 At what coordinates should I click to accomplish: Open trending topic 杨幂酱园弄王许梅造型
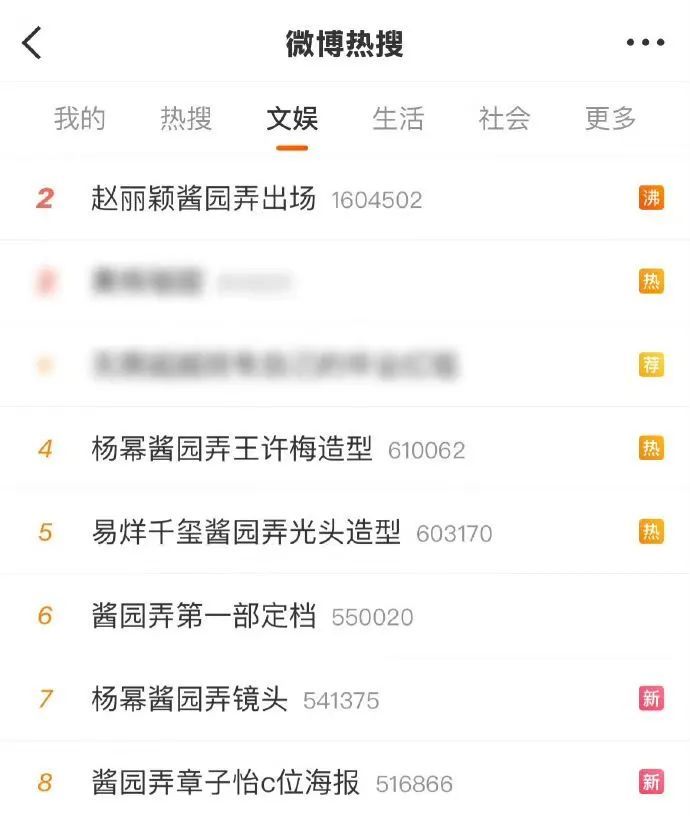[232, 449]
